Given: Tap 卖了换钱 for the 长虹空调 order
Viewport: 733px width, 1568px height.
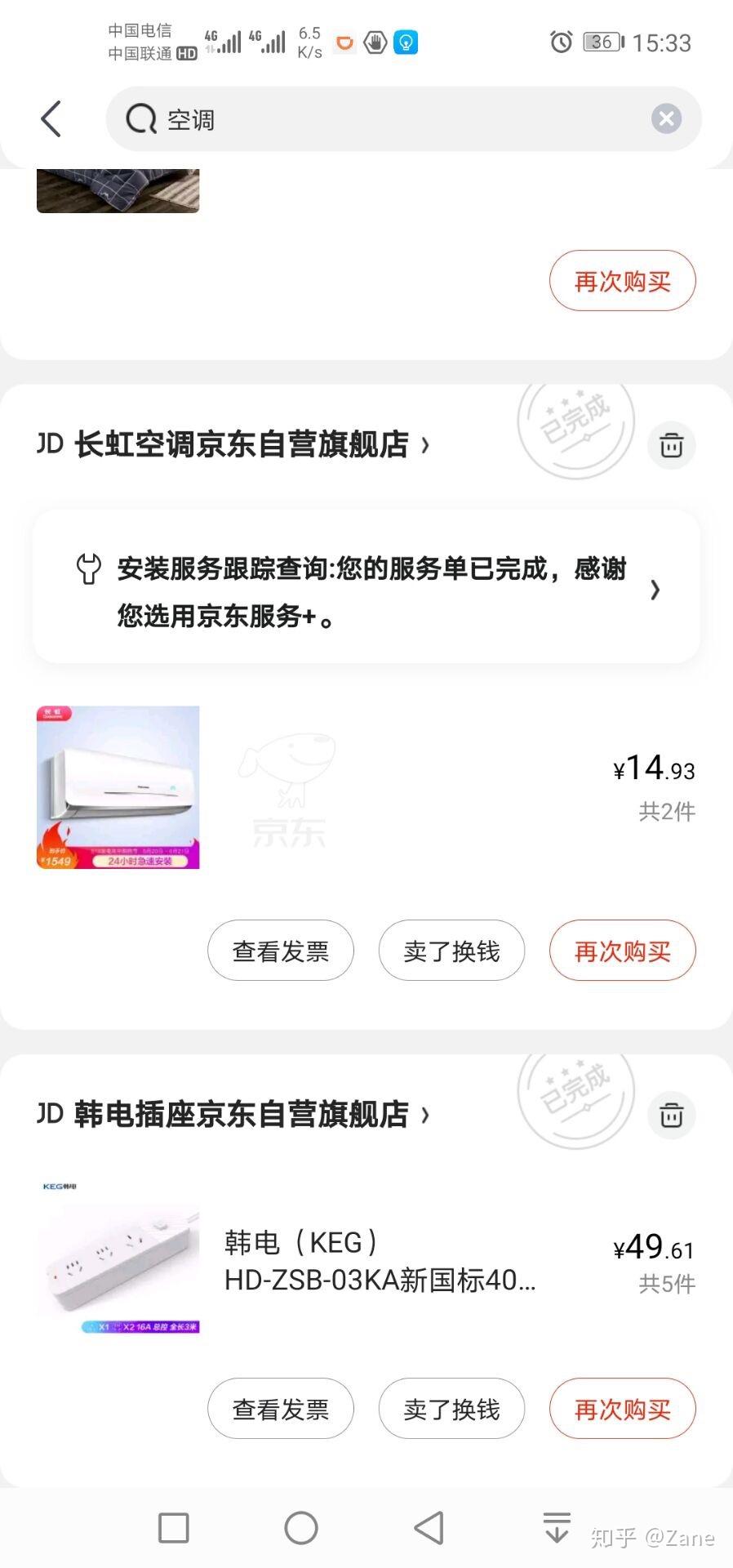Looking at the screenshot, I should click(451, 951).
